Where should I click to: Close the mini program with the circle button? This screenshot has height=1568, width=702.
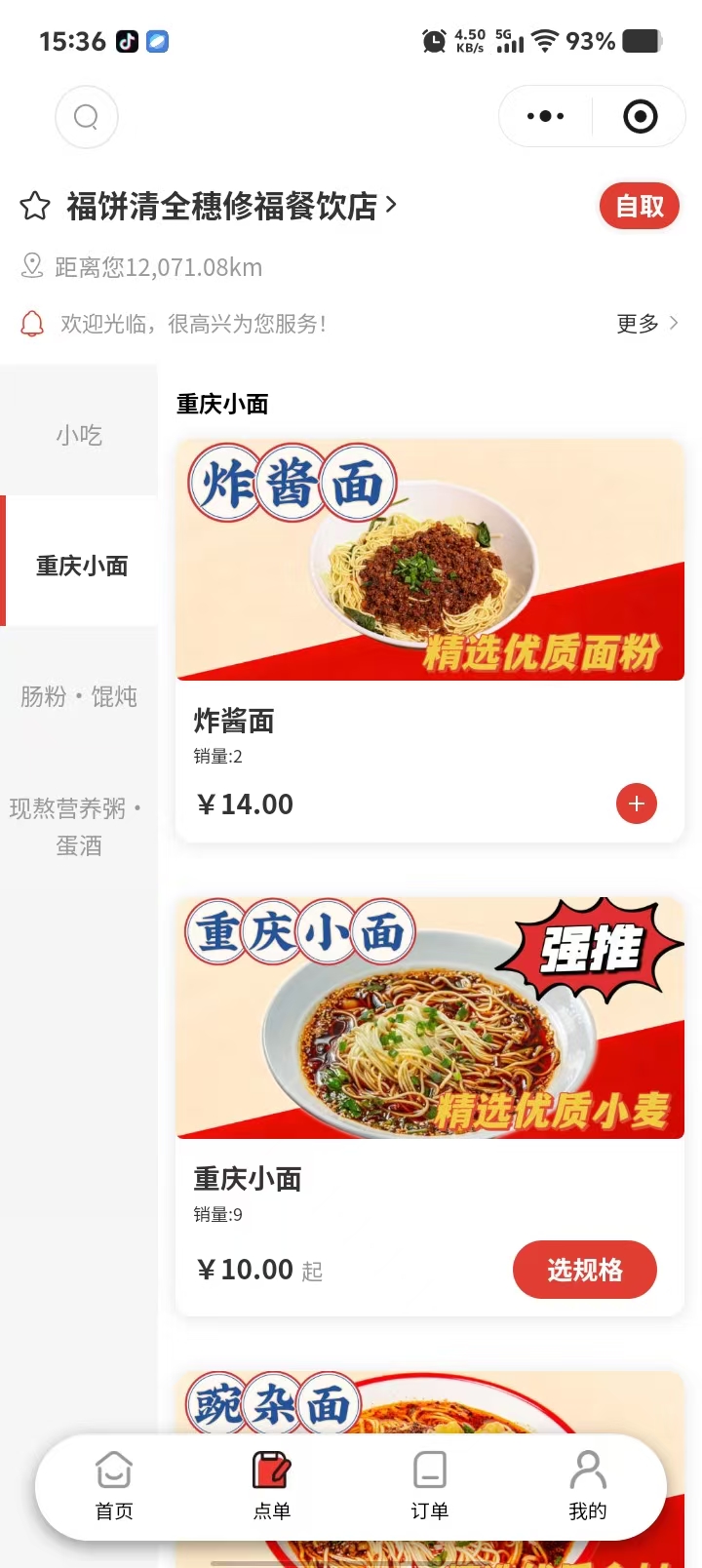pyautogui.click(x=640, y=117)
